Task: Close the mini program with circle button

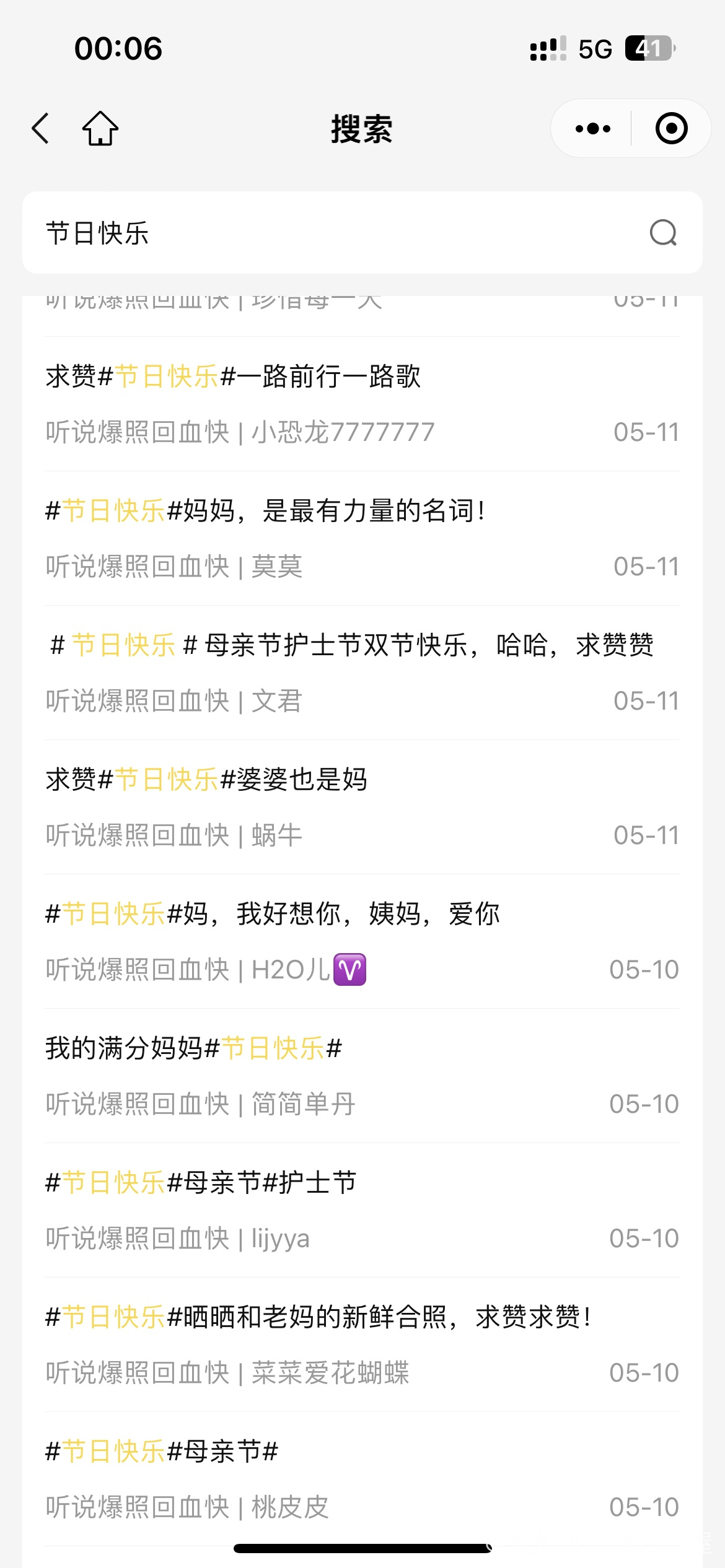Action: (x=671, y=128)
